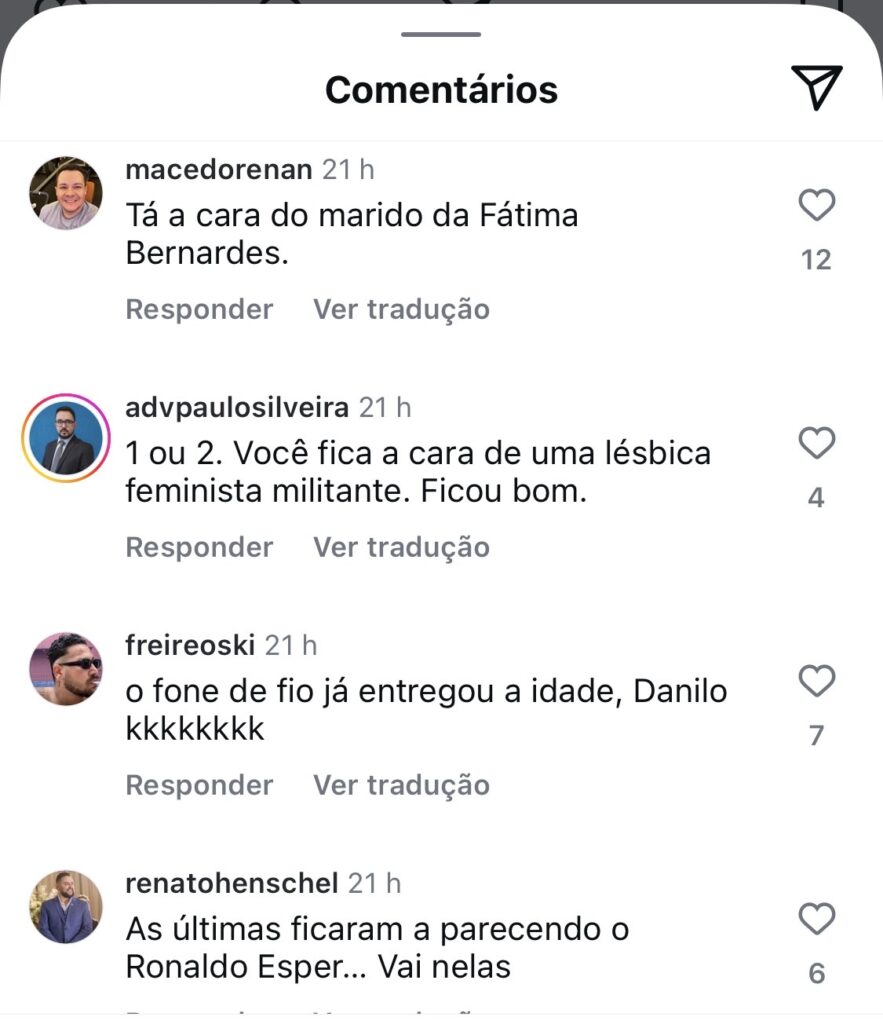Image resolution: width=883 pixels, height=1024 pixels.
Task: See translation of advpaulosilveira's comment
Action: point(401,548)
